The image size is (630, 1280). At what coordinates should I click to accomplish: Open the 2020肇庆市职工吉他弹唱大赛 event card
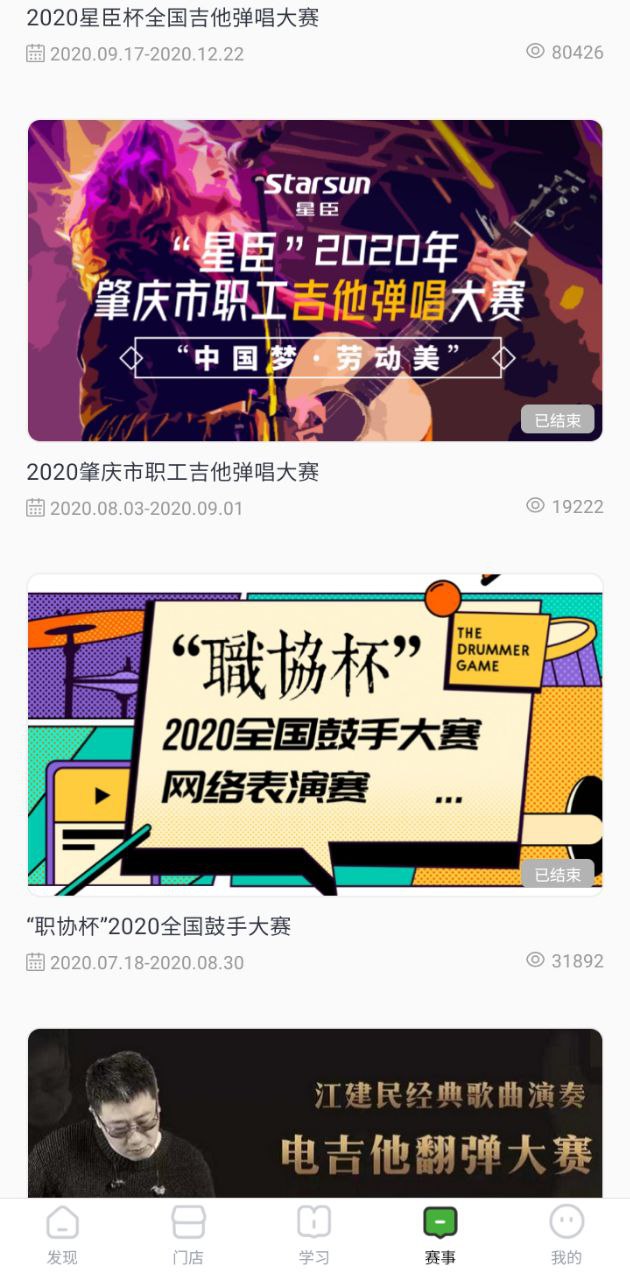click(315, 281)
